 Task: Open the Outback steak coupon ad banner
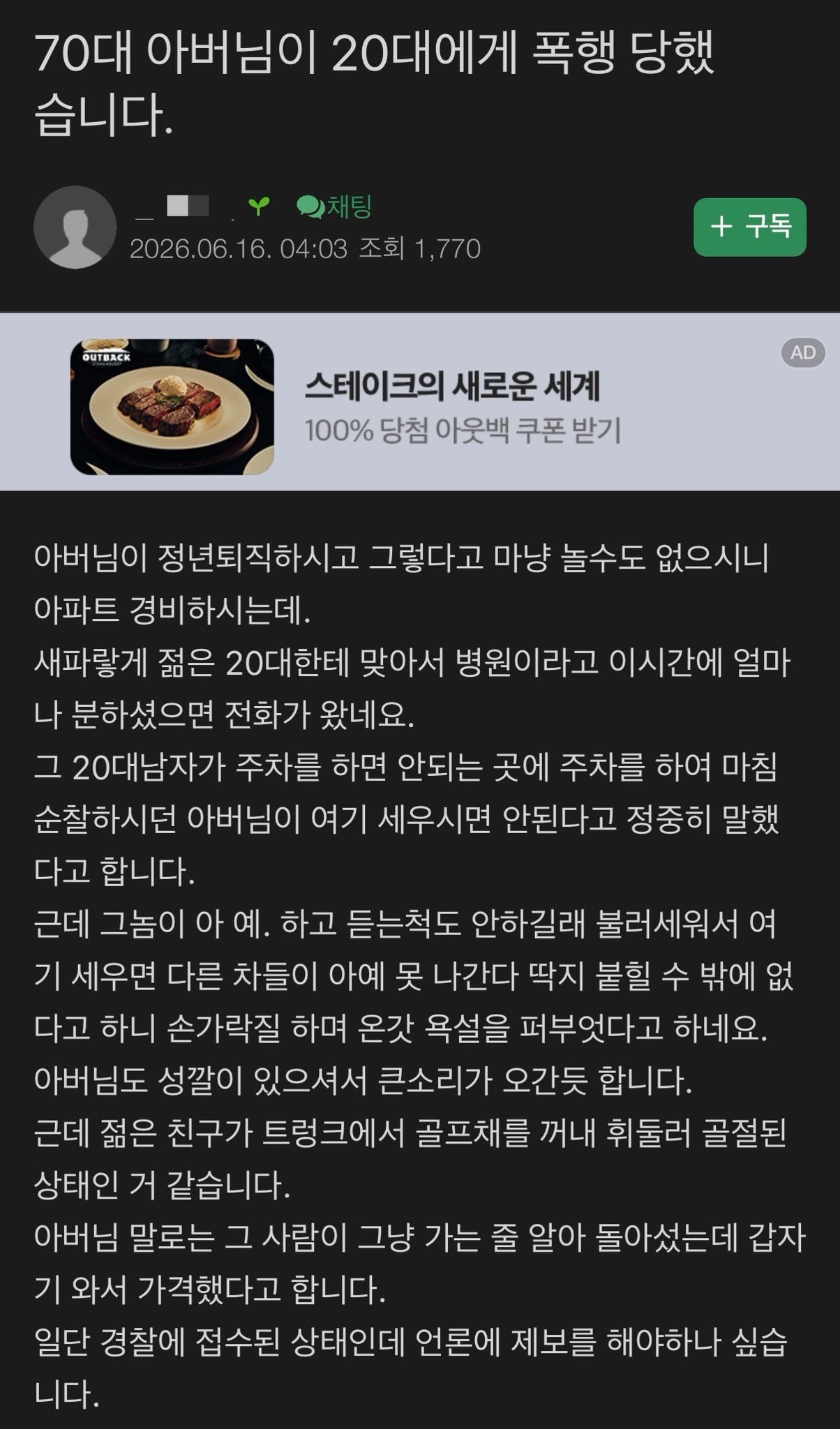pyautogui.click(x=420, y=403)
